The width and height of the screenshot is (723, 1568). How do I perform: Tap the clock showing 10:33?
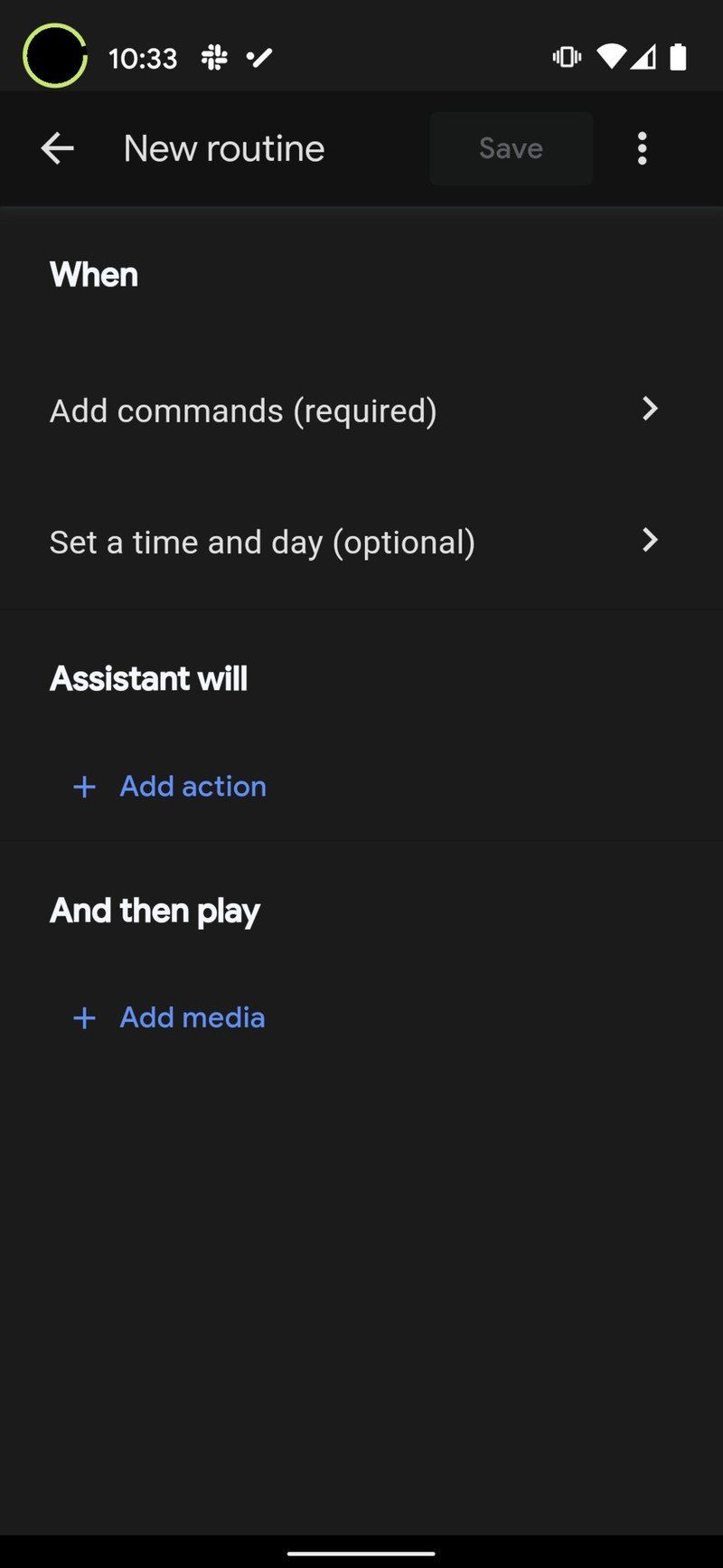(x=142, y=57)
